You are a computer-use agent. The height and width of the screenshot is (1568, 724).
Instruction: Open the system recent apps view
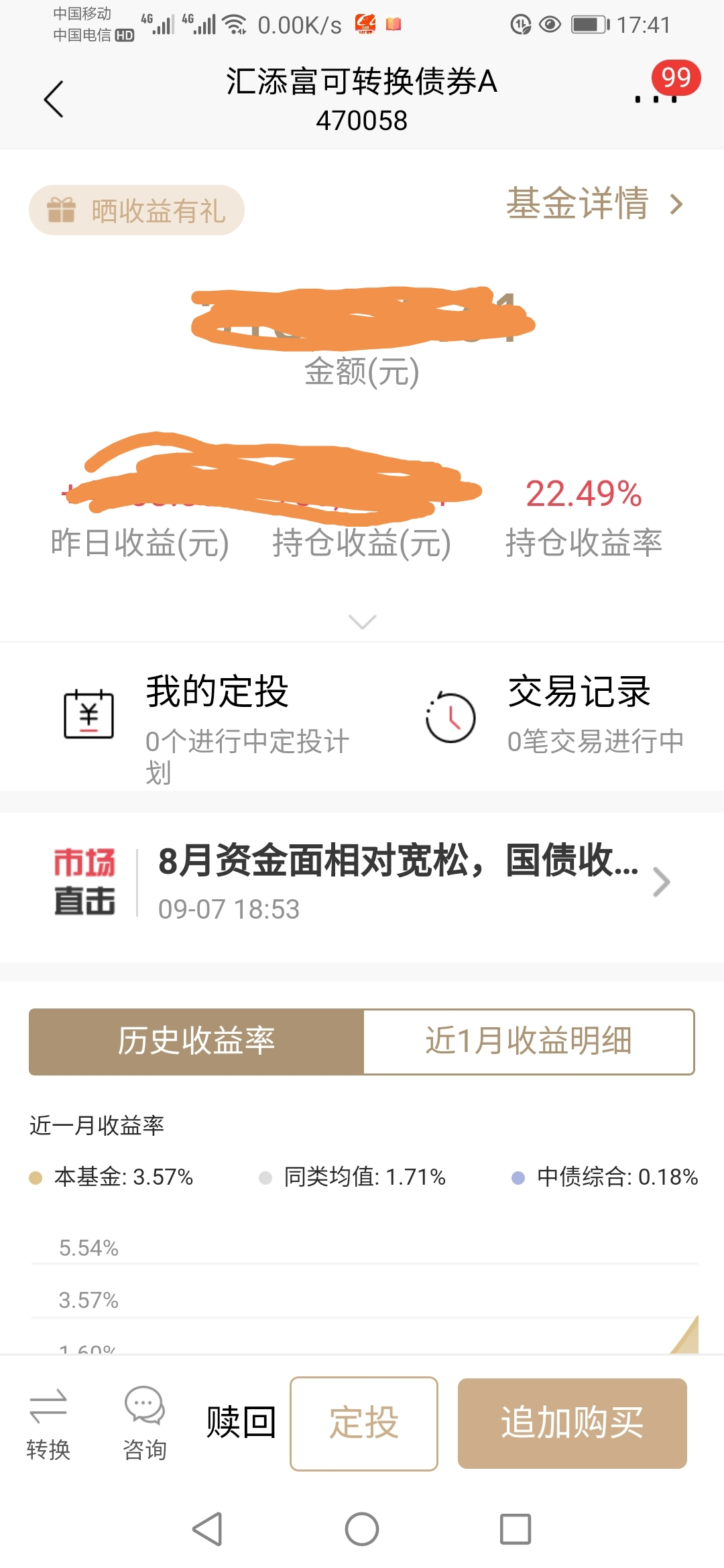point(515,1529)
